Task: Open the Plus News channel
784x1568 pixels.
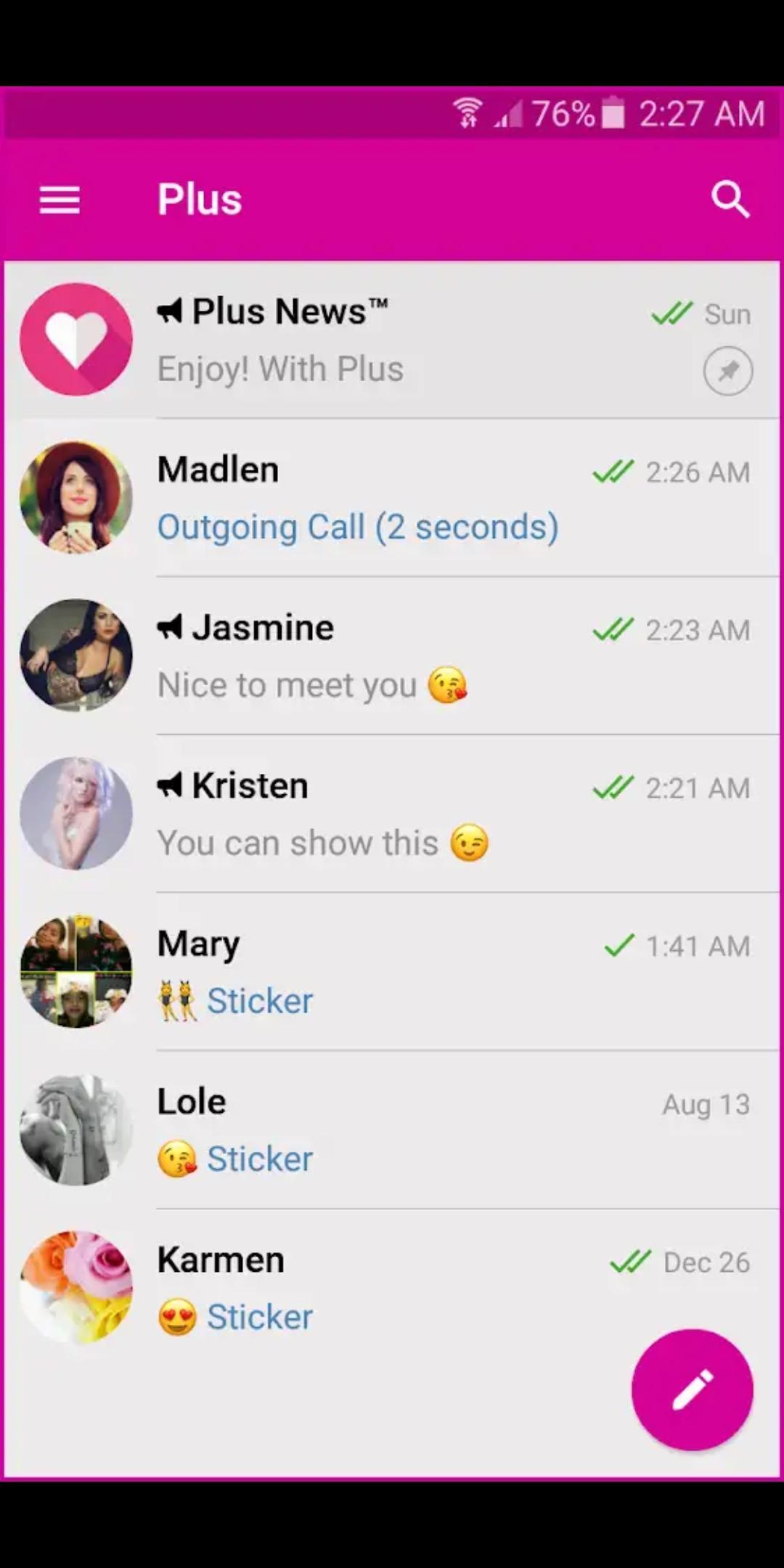Action: 392,340
